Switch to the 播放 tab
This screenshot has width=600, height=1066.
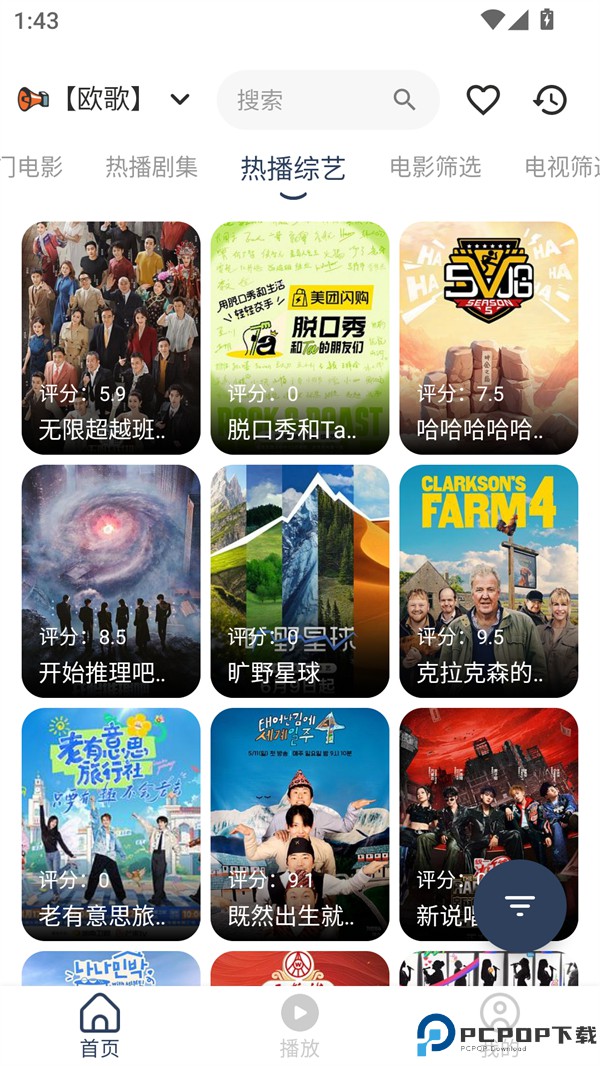click(300, 1025)
